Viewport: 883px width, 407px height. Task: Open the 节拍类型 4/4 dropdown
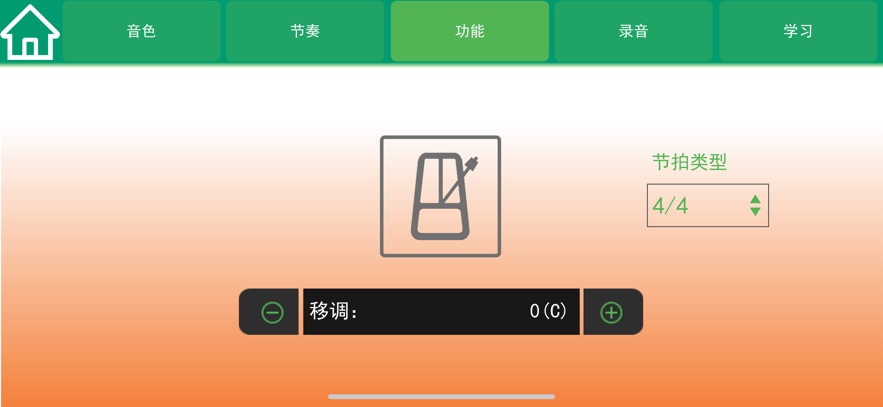point(707,206)
